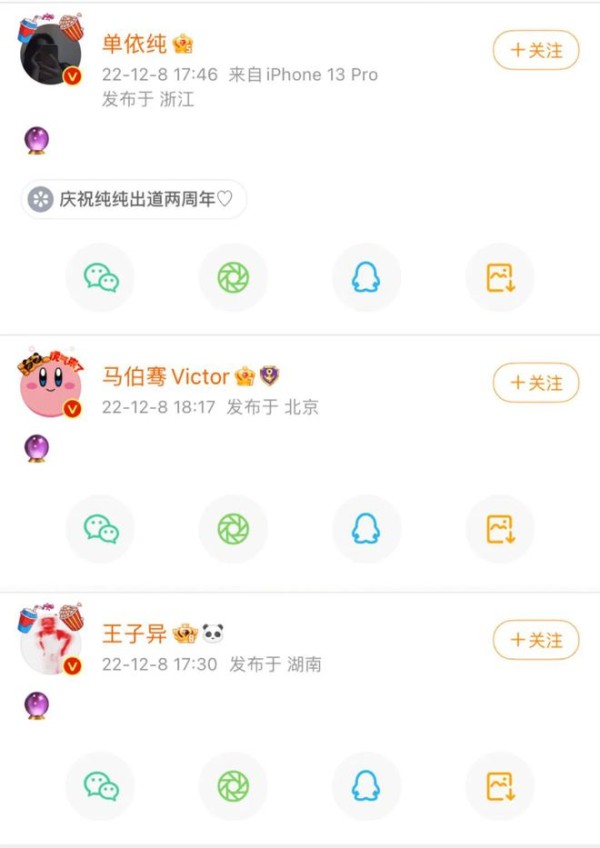Share 王子异's post to WeChat
Image resolution: width=600 pixels, height=848 pixels.
click(100, 786)
